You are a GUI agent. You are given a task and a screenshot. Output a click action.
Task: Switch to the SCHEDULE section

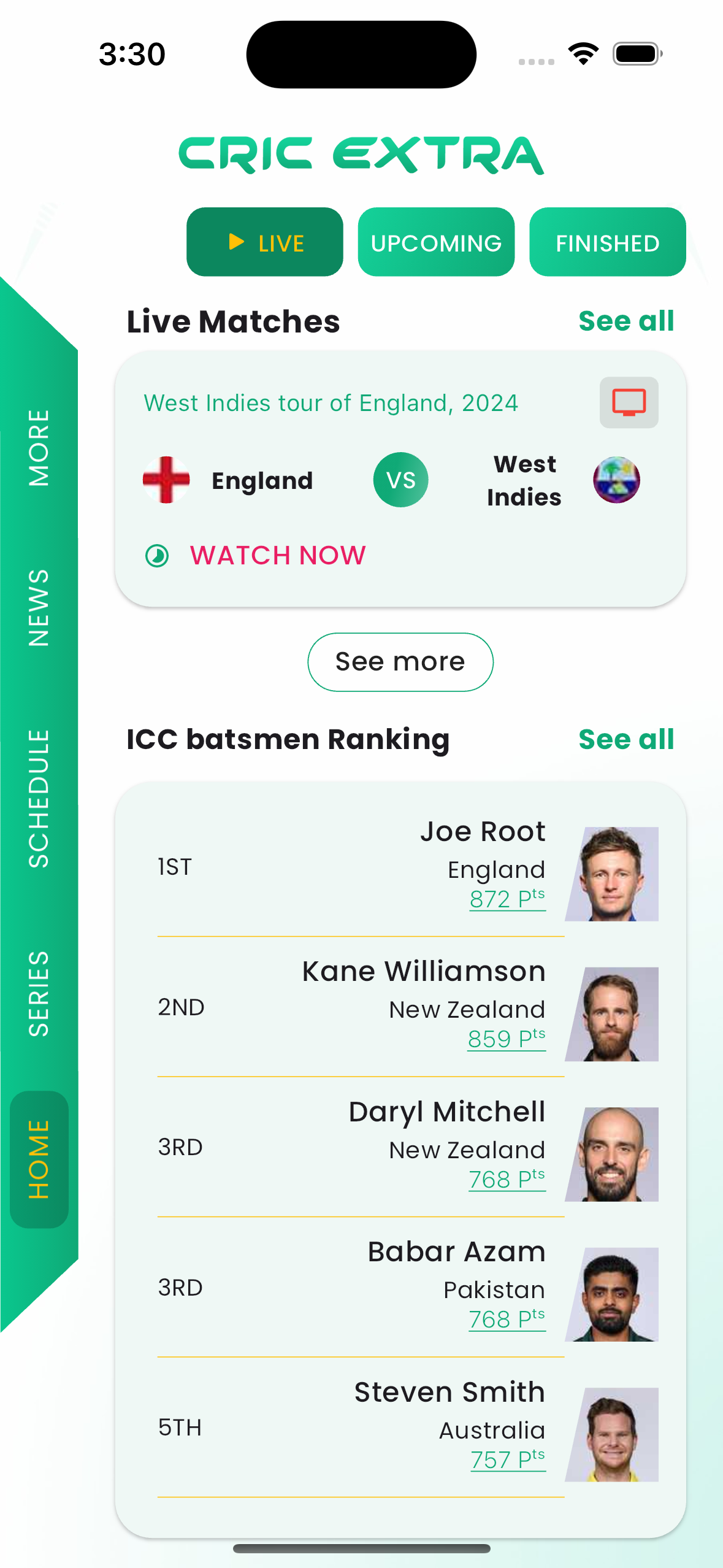(38, 799)
